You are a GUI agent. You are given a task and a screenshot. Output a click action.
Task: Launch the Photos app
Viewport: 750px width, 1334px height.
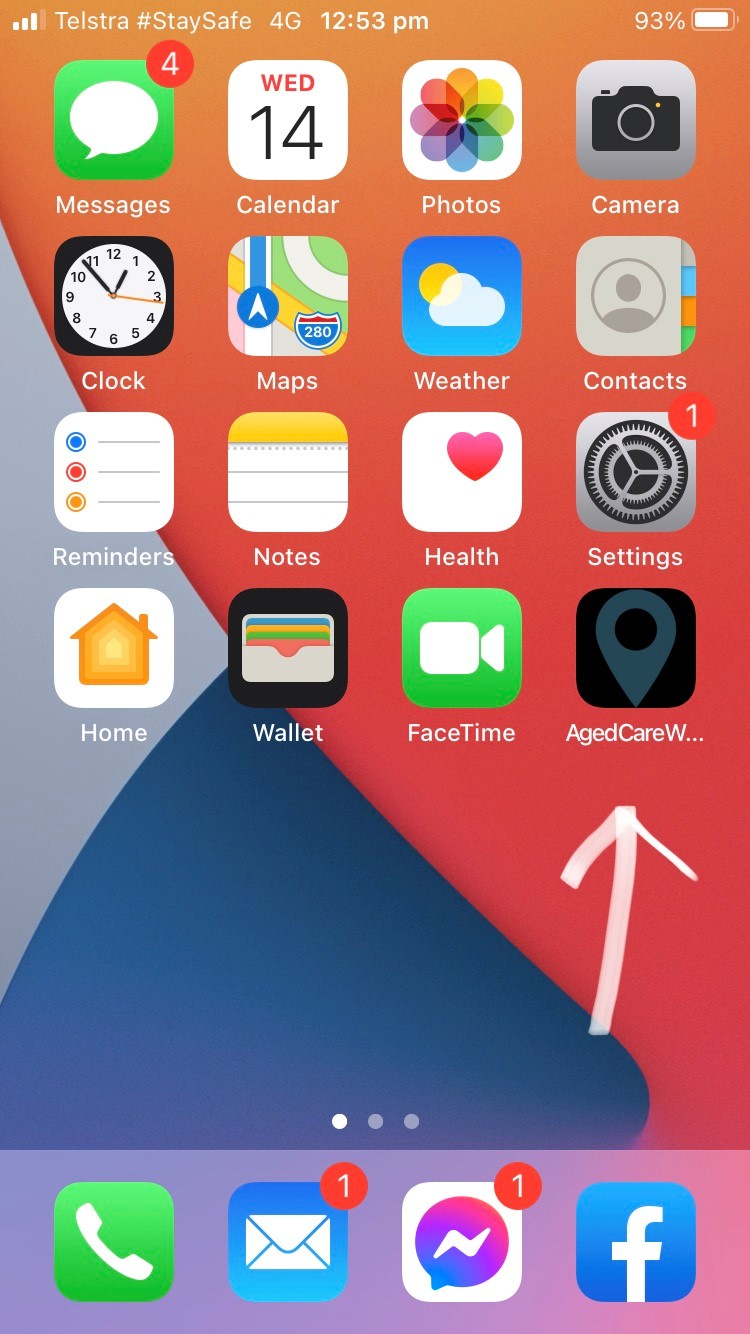[461, 120]
